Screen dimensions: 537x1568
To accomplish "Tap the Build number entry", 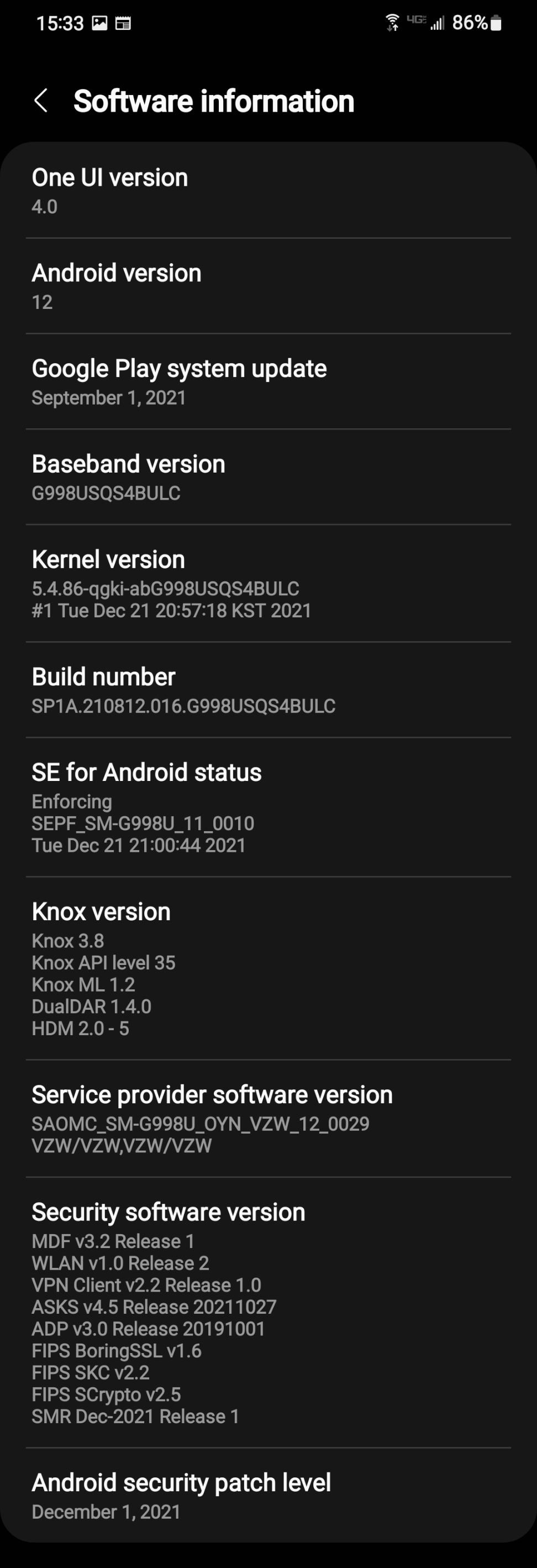I will pos(267,691).
